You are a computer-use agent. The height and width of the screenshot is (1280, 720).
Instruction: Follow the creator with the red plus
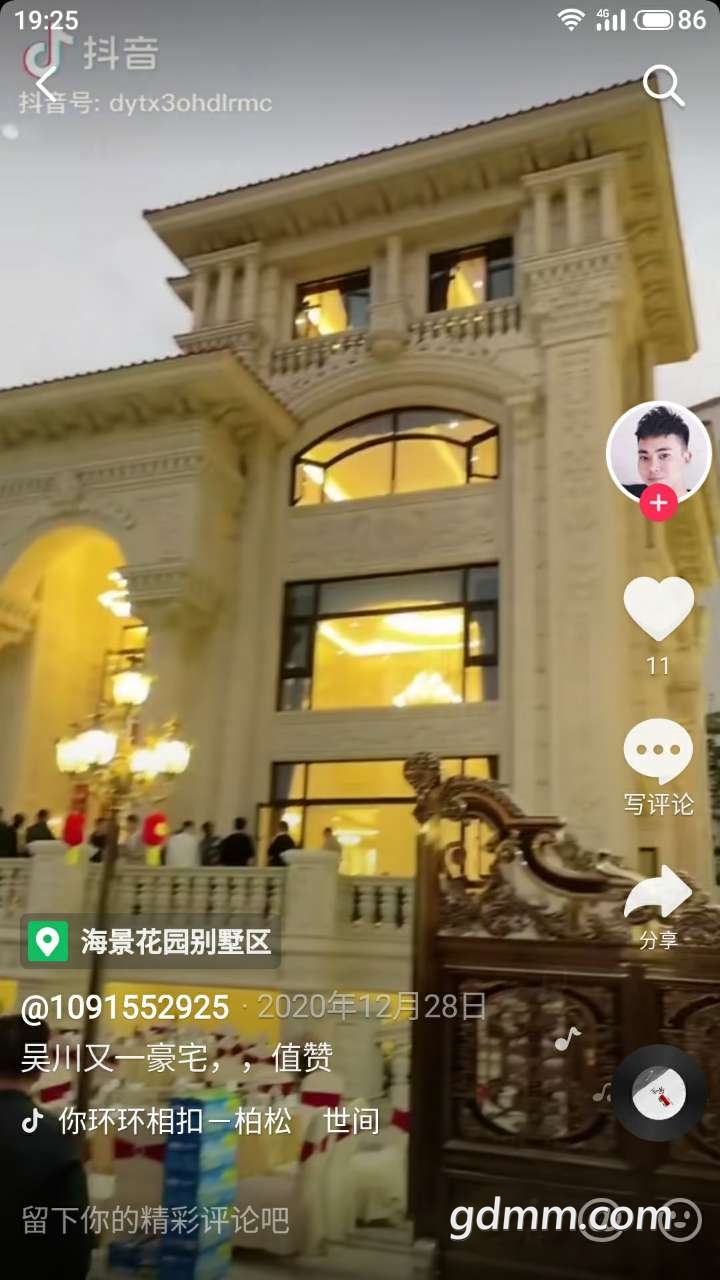[x=658, y=504]
